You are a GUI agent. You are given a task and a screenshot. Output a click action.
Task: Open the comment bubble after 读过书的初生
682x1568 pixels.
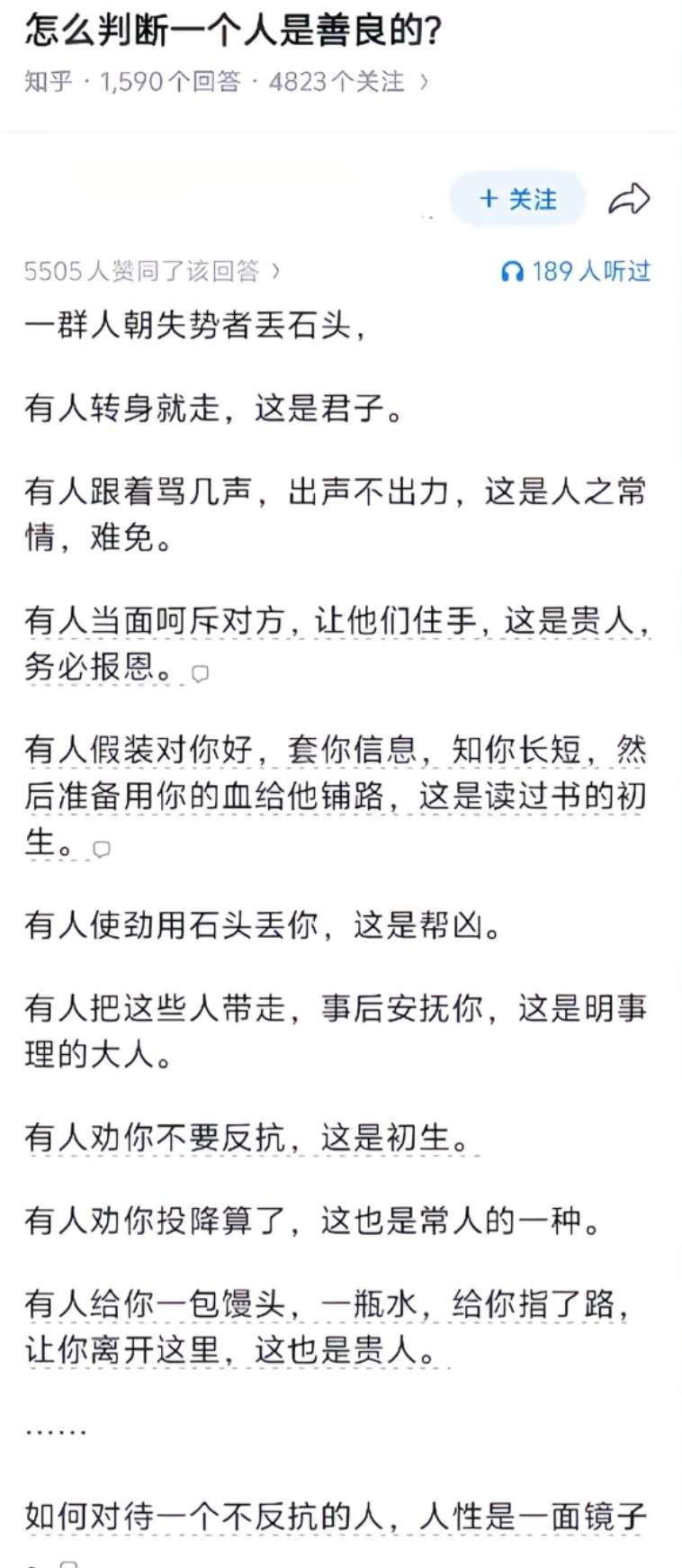(x=102, y=849)
